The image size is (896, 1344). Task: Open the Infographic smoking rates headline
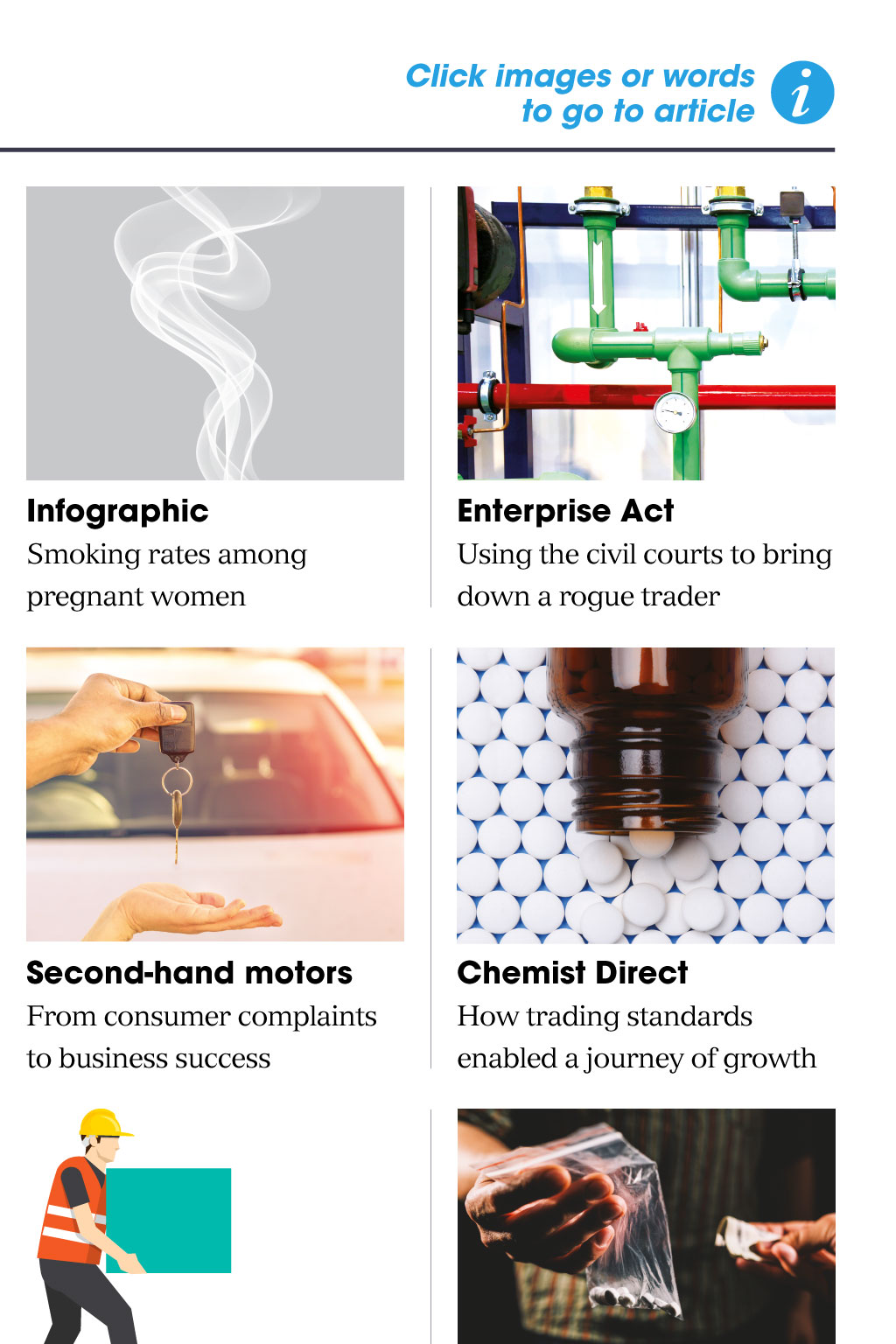[166, 553]
